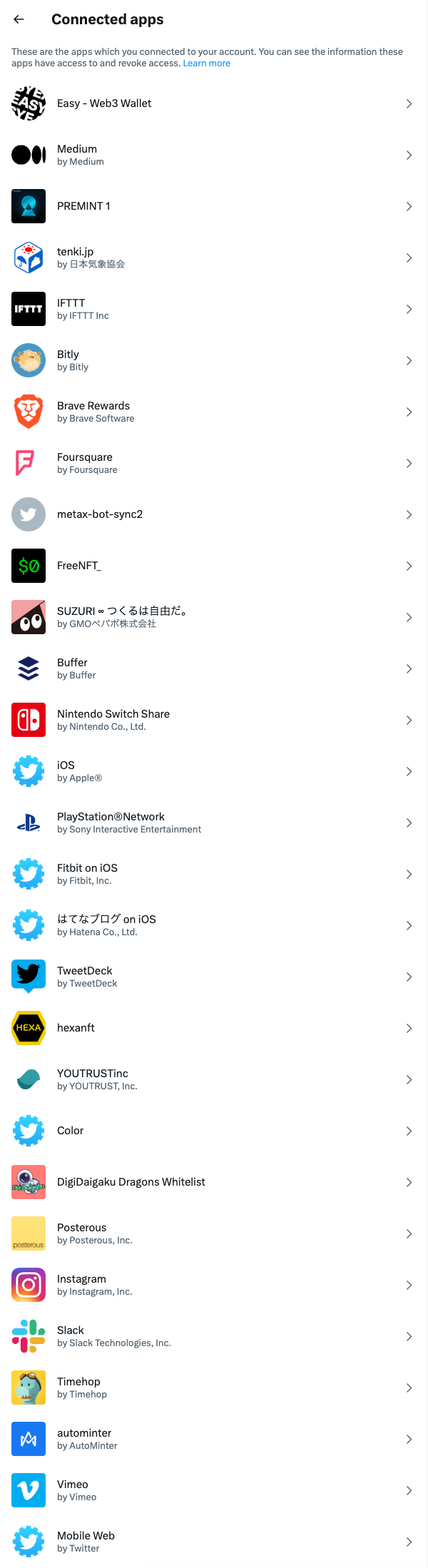Open Easy - Web3 Wallet app details
Image resolution: width=428 pixels, height=1568 pixels.
213,103
